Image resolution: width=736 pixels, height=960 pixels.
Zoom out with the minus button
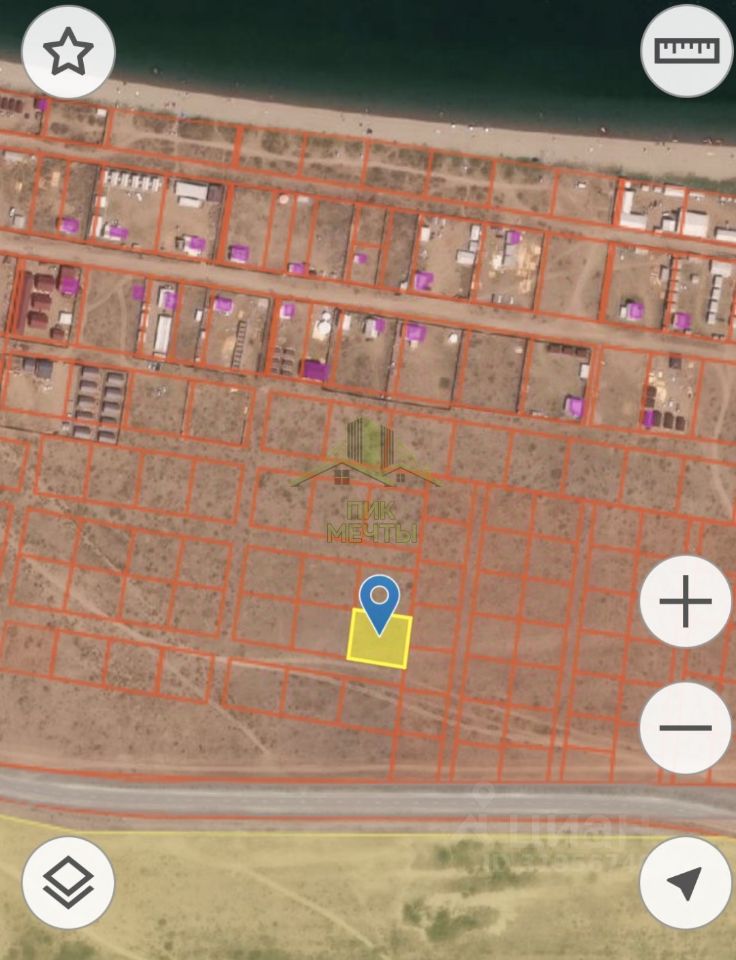point(685,728)
